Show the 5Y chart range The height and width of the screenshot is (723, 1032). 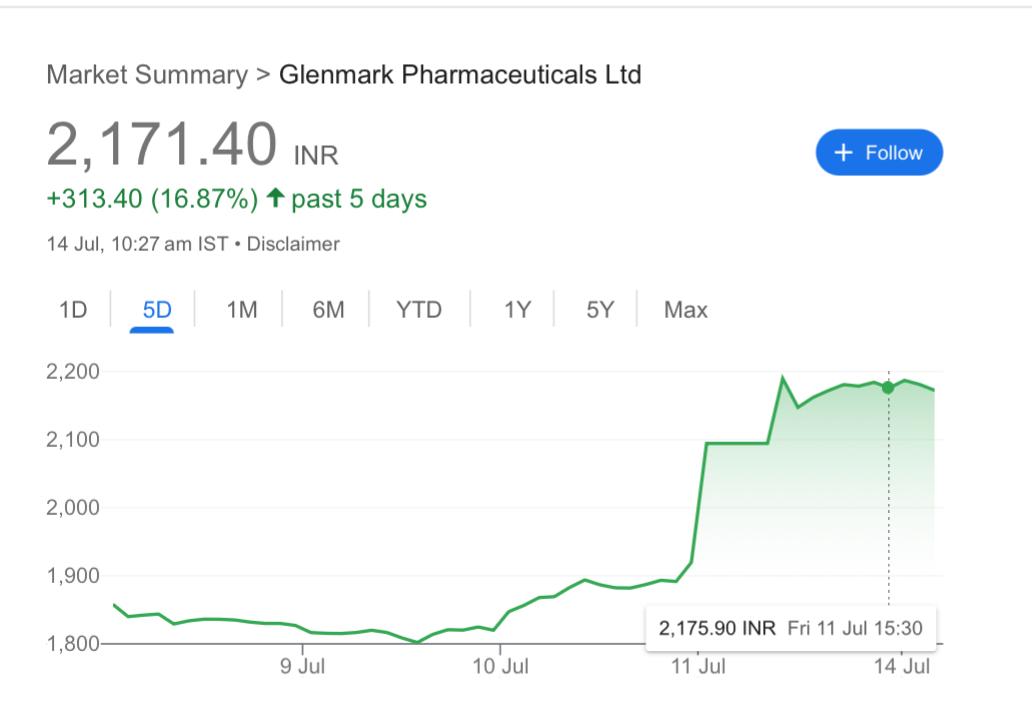pyautogui.click(x=599, y=310)
